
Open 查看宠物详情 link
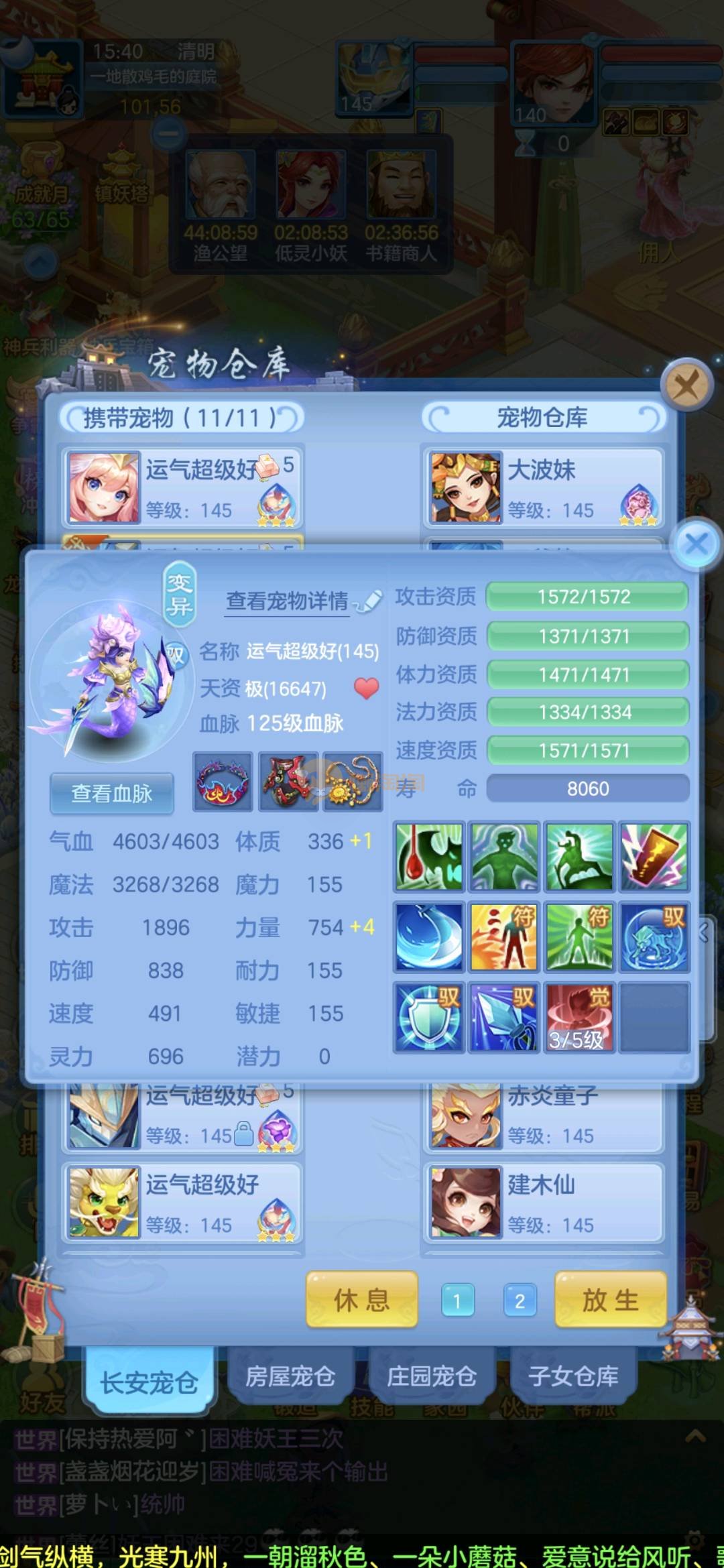[x=287, y=601]
